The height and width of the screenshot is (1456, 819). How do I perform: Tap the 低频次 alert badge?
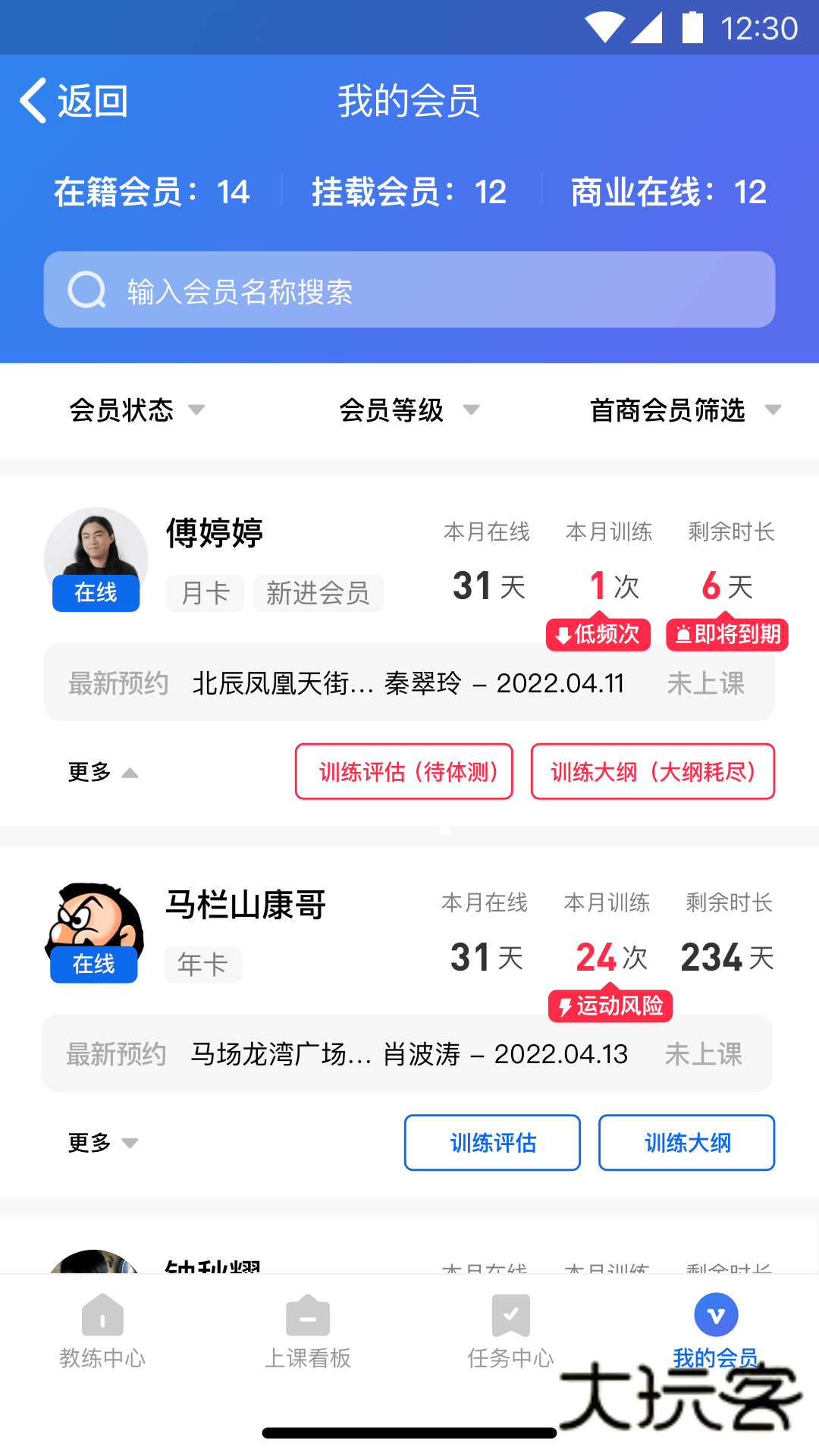[x=598, y=635]
